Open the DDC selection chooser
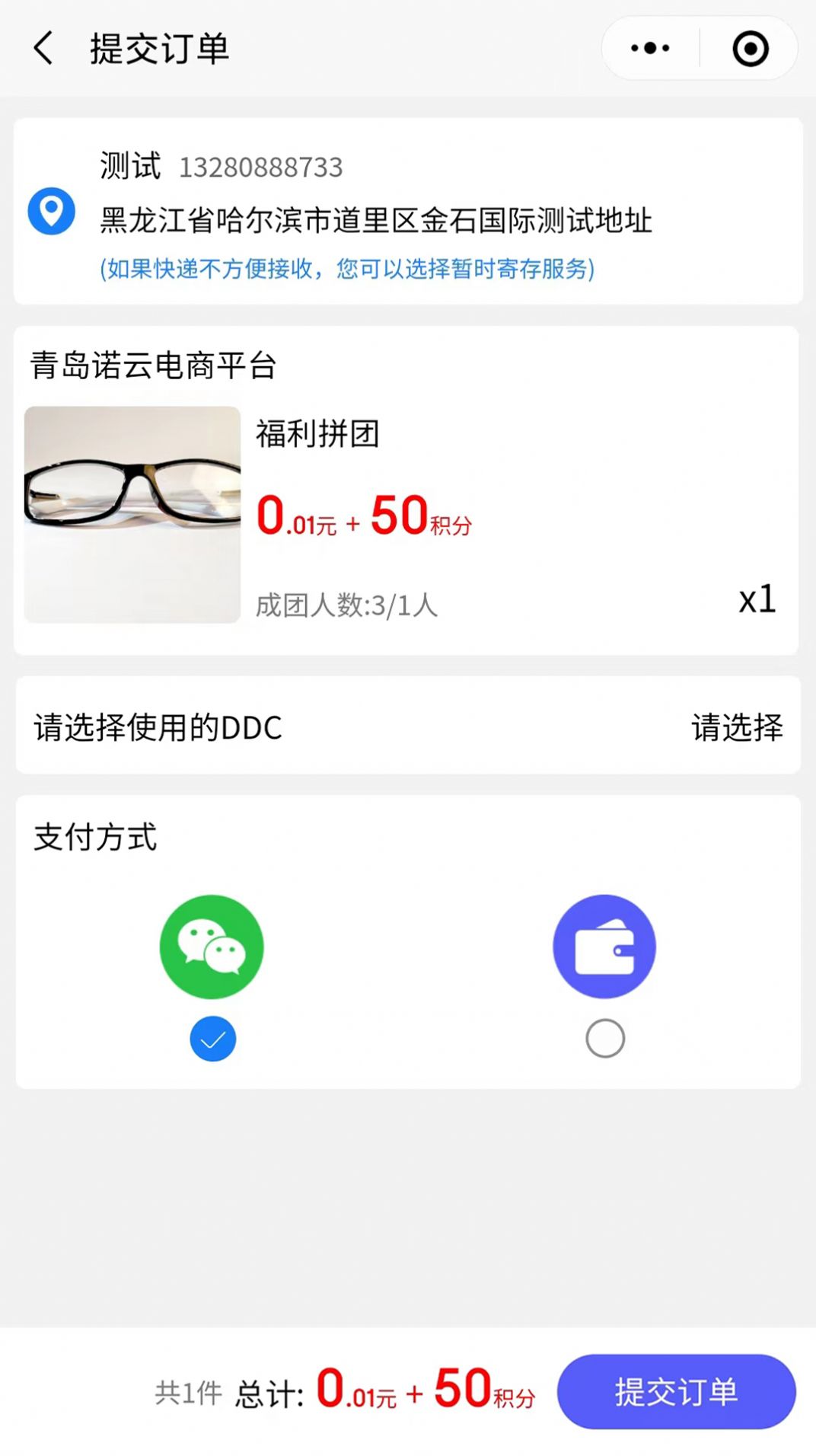Screen dimensions: 816x1456 [x=737, y=729]
